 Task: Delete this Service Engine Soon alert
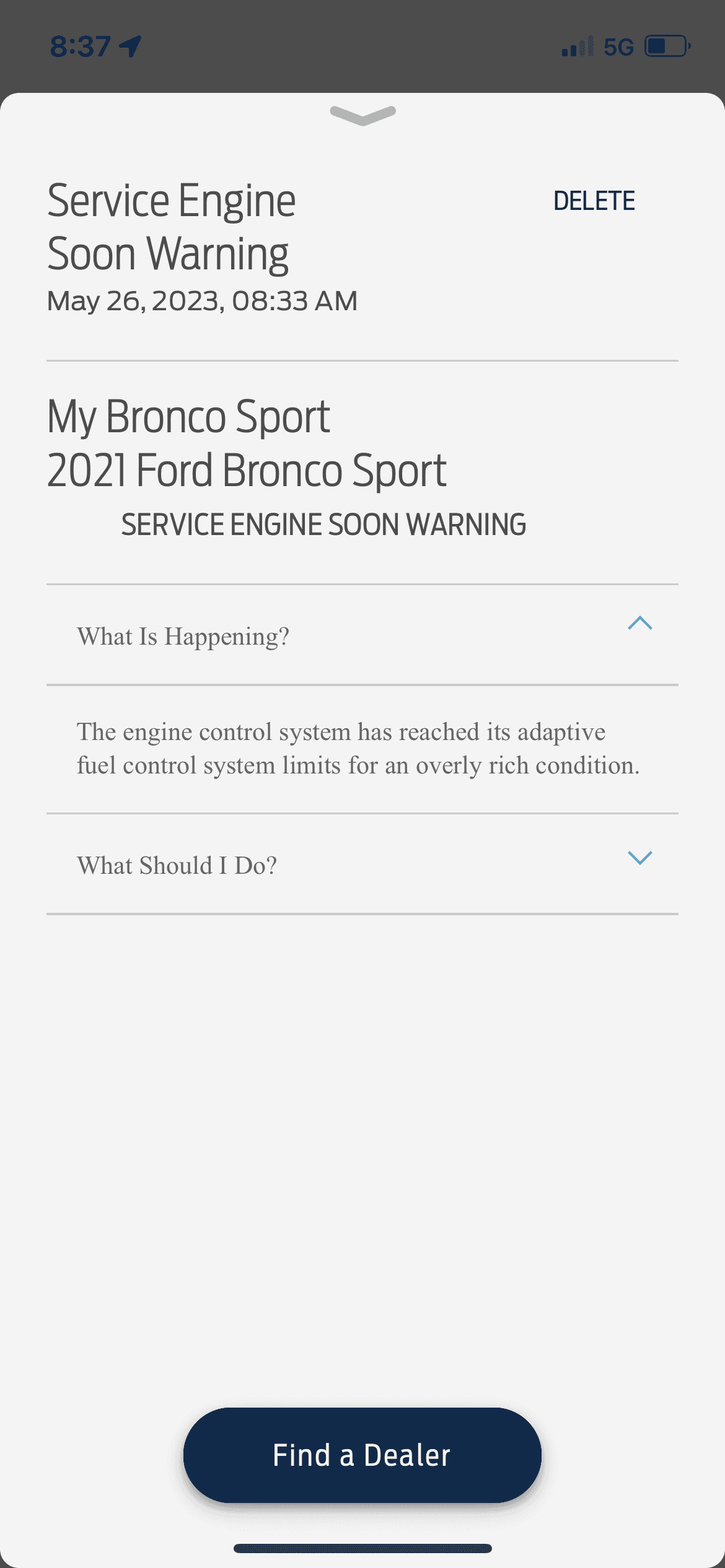pos(594,201)
